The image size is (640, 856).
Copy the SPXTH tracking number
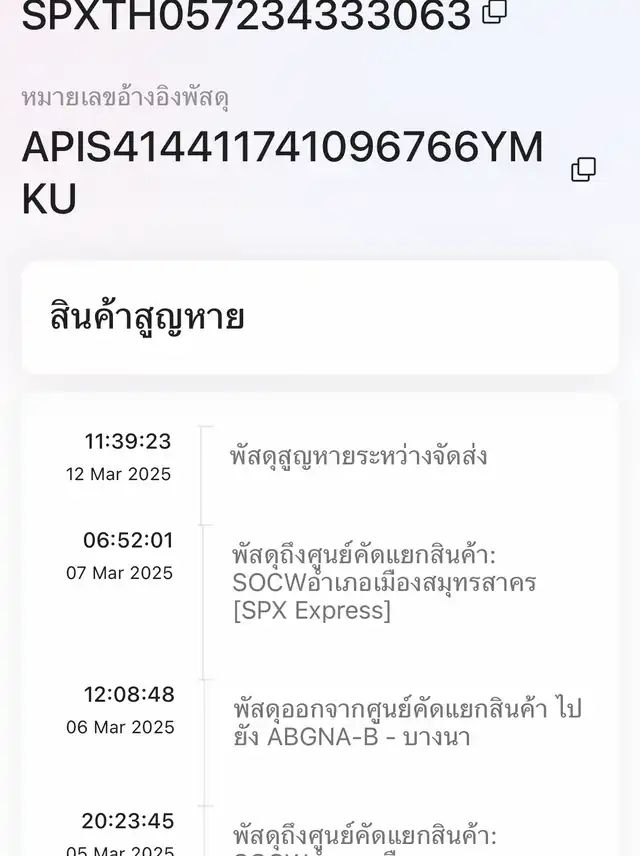pos(495,12)
